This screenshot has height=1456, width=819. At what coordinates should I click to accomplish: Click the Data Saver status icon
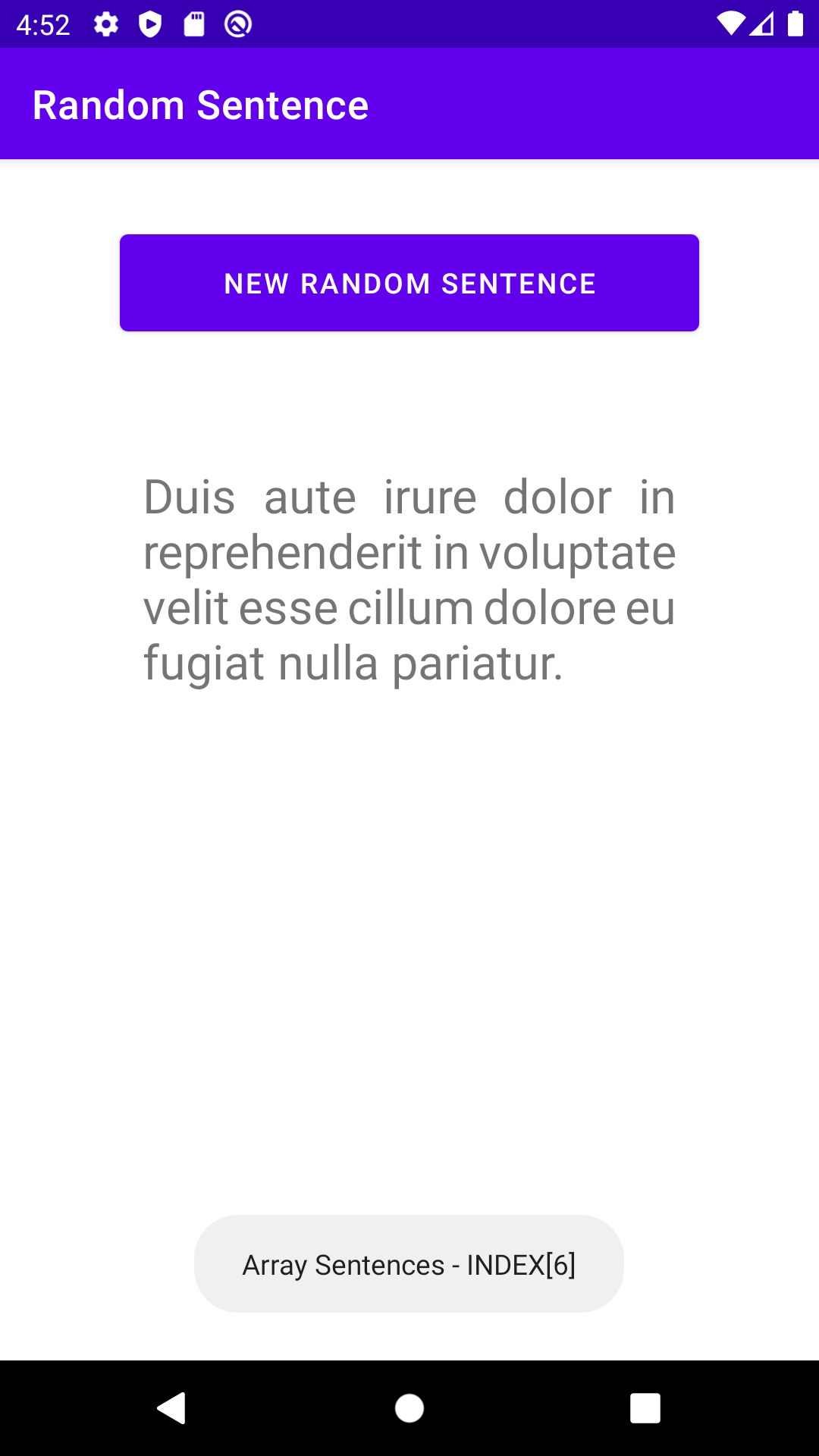(236, 24)
